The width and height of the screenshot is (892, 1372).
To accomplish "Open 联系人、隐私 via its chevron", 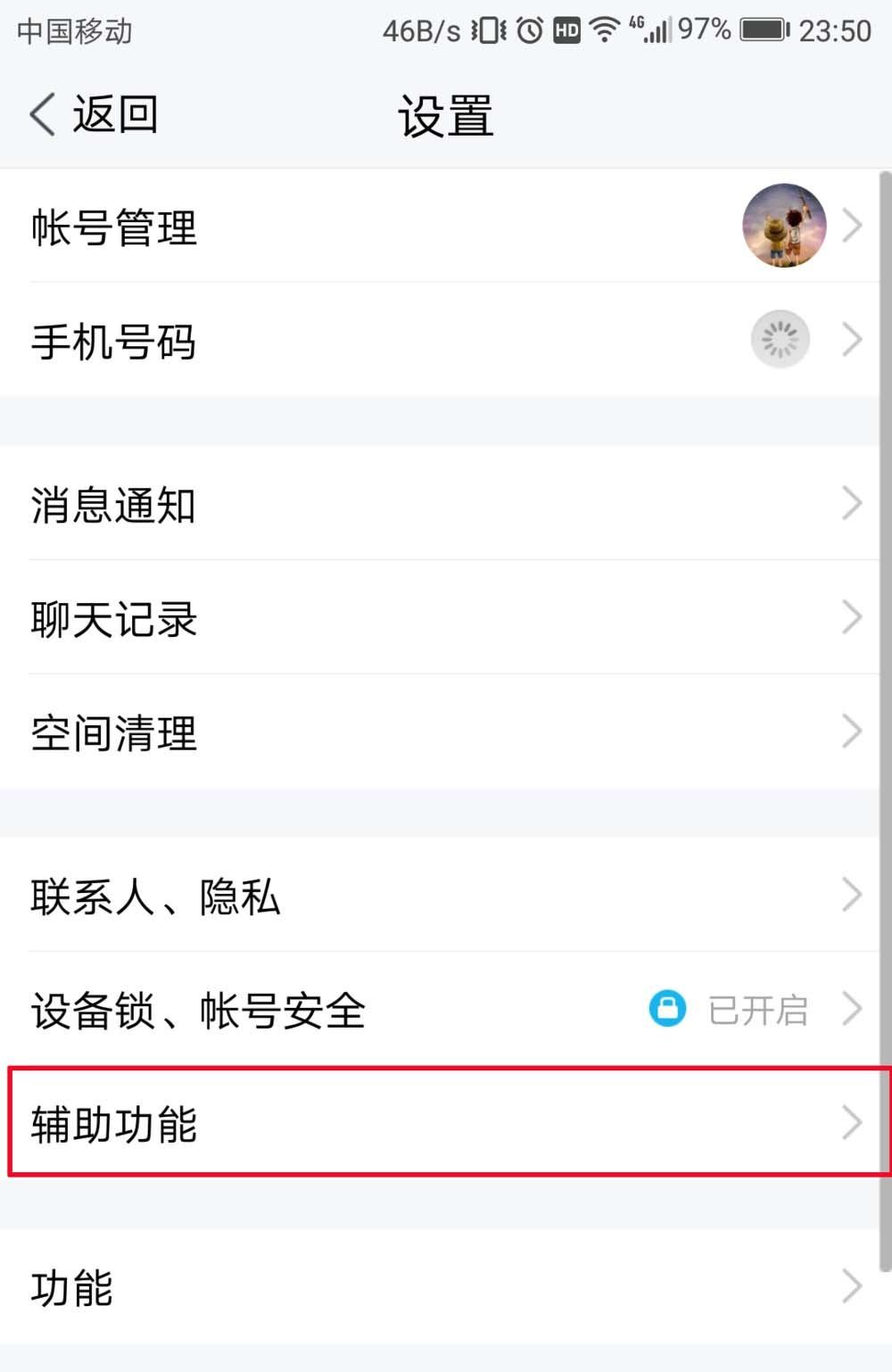I will click(850, 897).
